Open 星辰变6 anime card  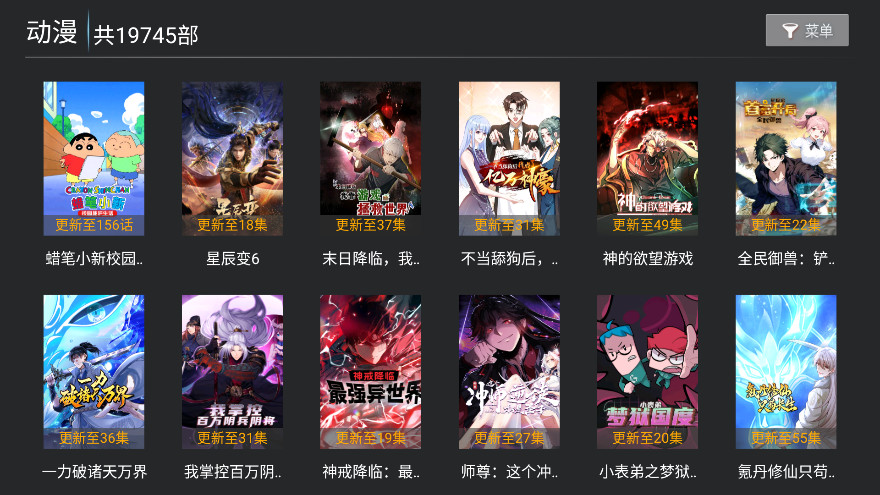[232, 158]
